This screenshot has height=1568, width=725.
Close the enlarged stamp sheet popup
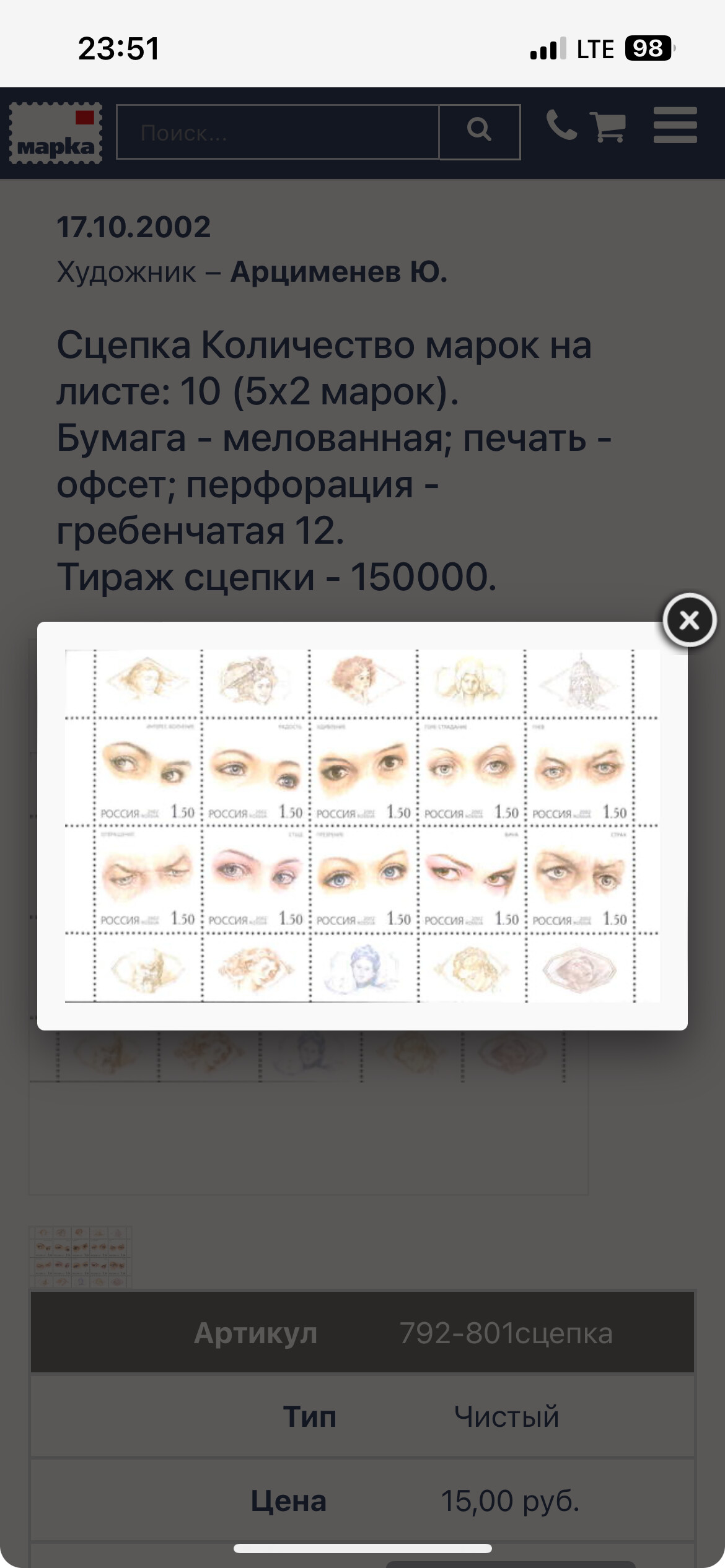tap(690, 620)
